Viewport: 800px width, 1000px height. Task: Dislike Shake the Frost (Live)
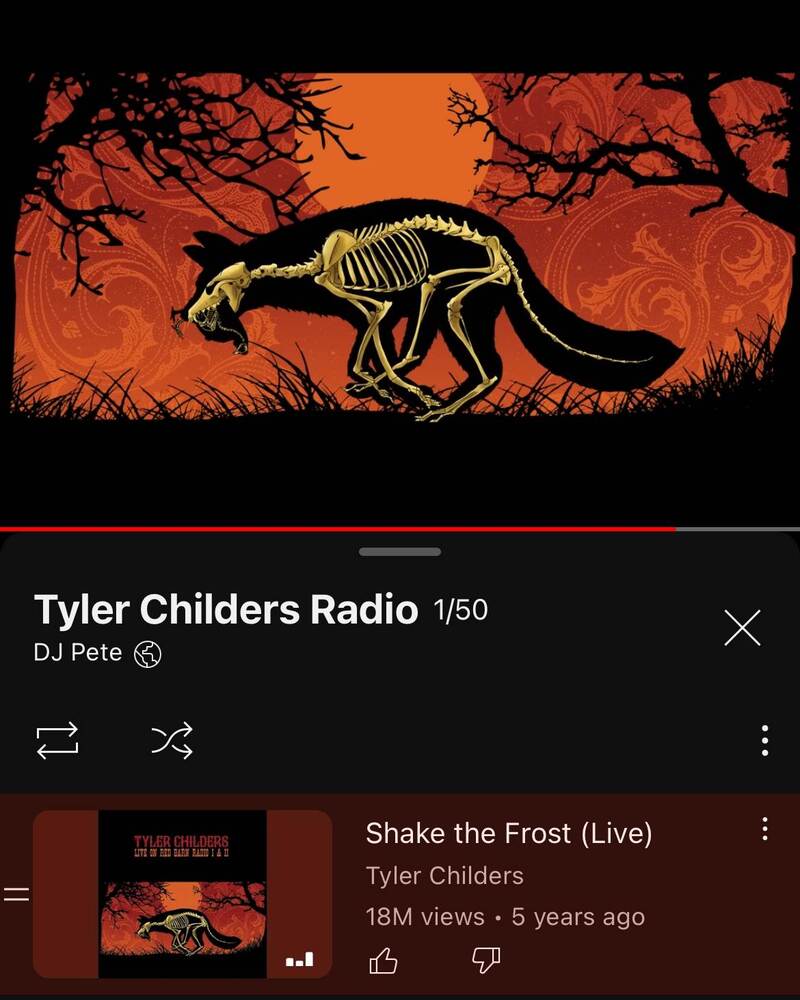[485, 962]
